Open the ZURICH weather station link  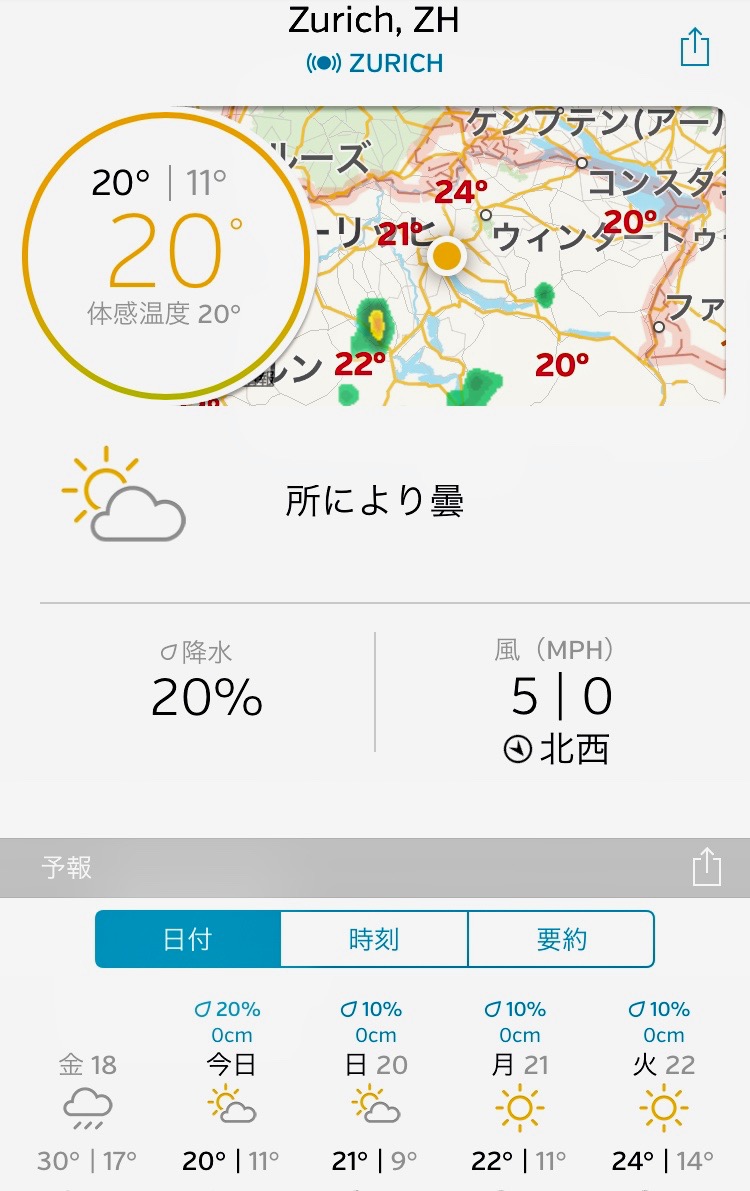tap(374, 63)
